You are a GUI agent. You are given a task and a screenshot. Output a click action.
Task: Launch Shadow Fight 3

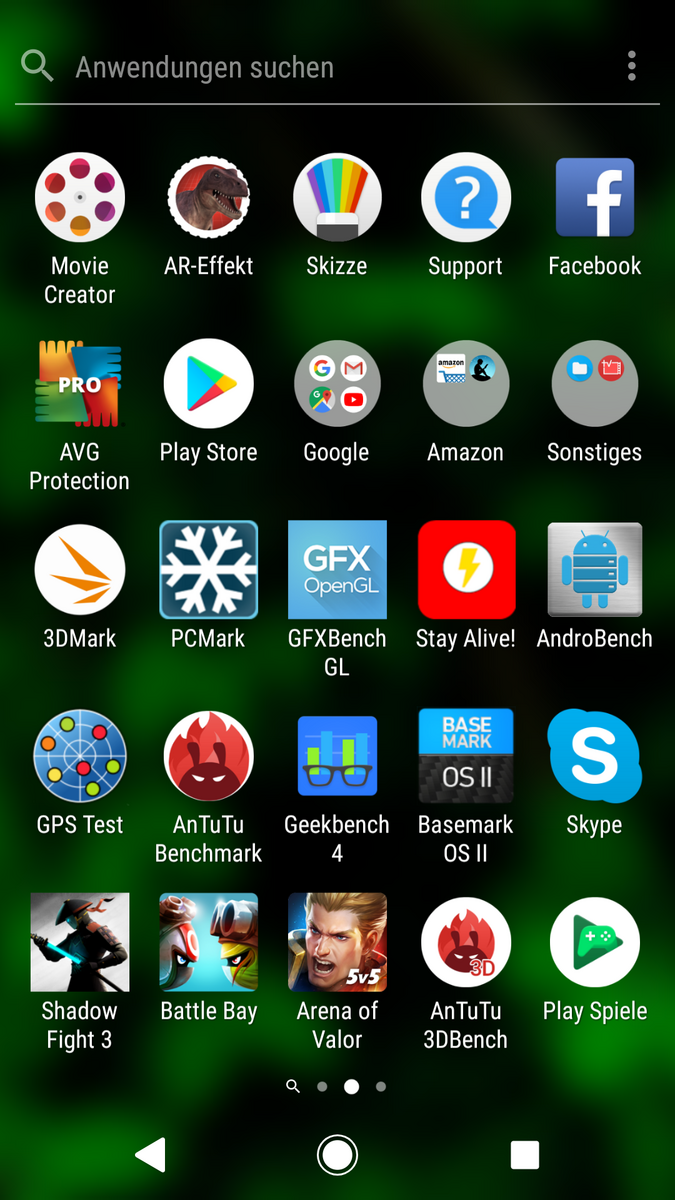click(80, 942)
